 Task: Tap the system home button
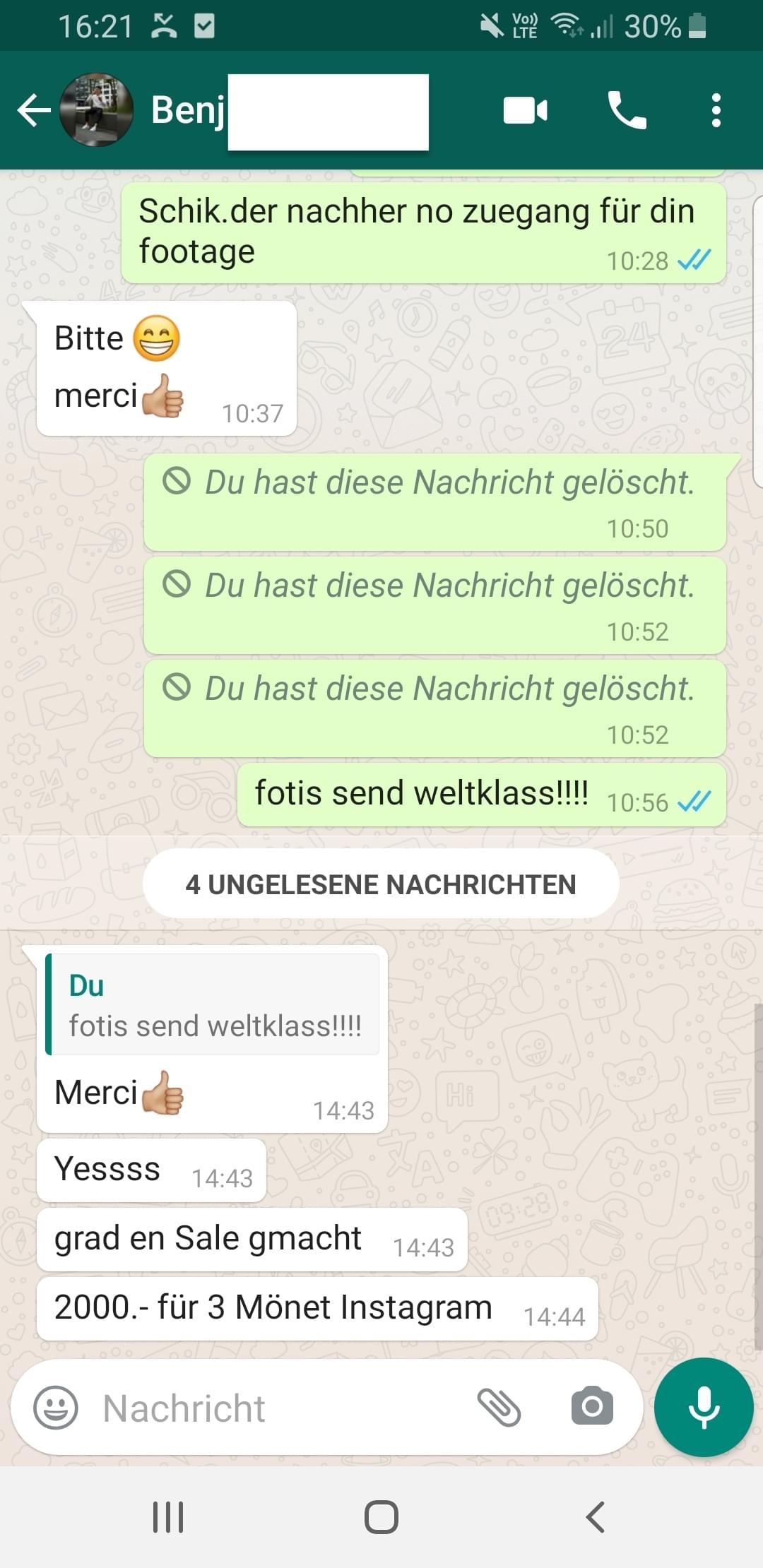pos(381,1516)
